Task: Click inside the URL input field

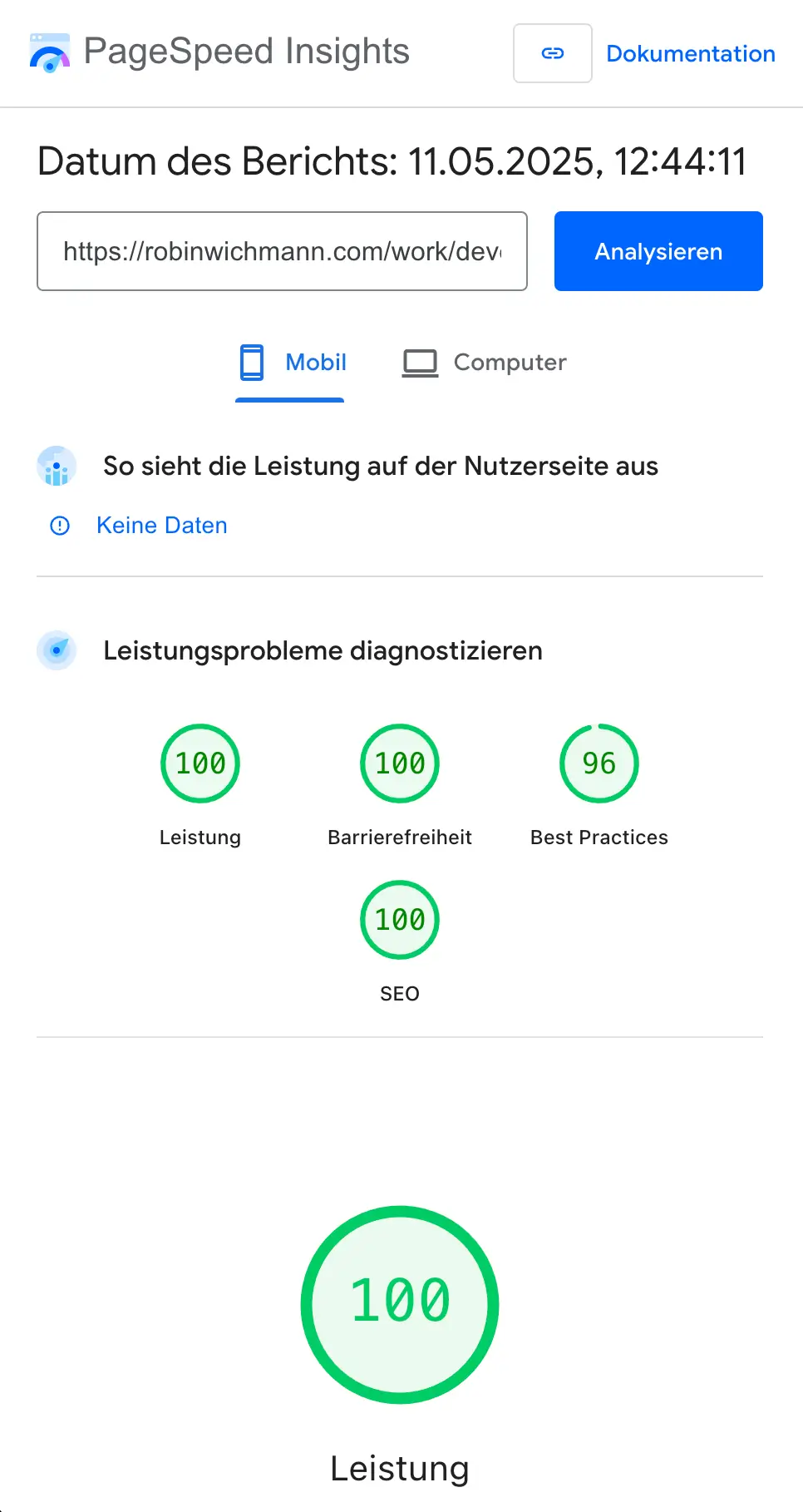Action: (x=283, y=250)
